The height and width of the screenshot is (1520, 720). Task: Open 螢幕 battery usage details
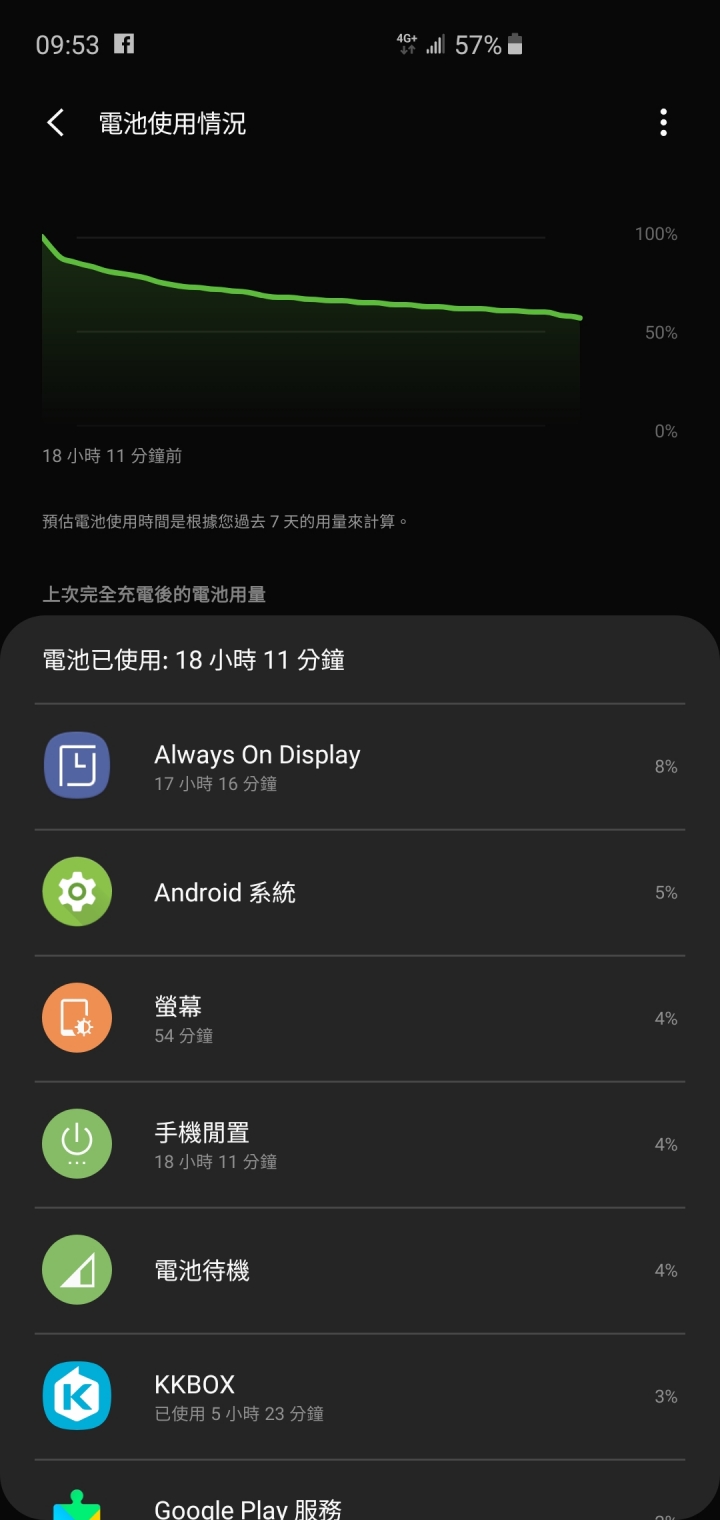tap(359, 1018)
